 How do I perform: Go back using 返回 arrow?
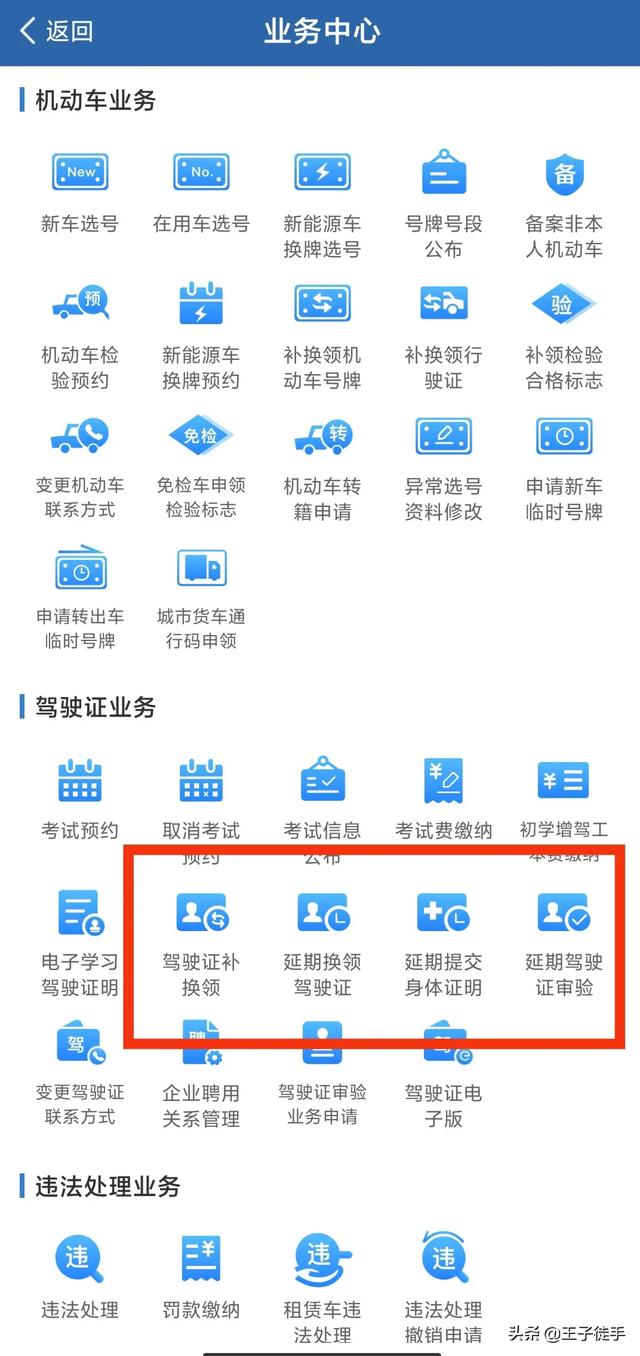(56, 31)
